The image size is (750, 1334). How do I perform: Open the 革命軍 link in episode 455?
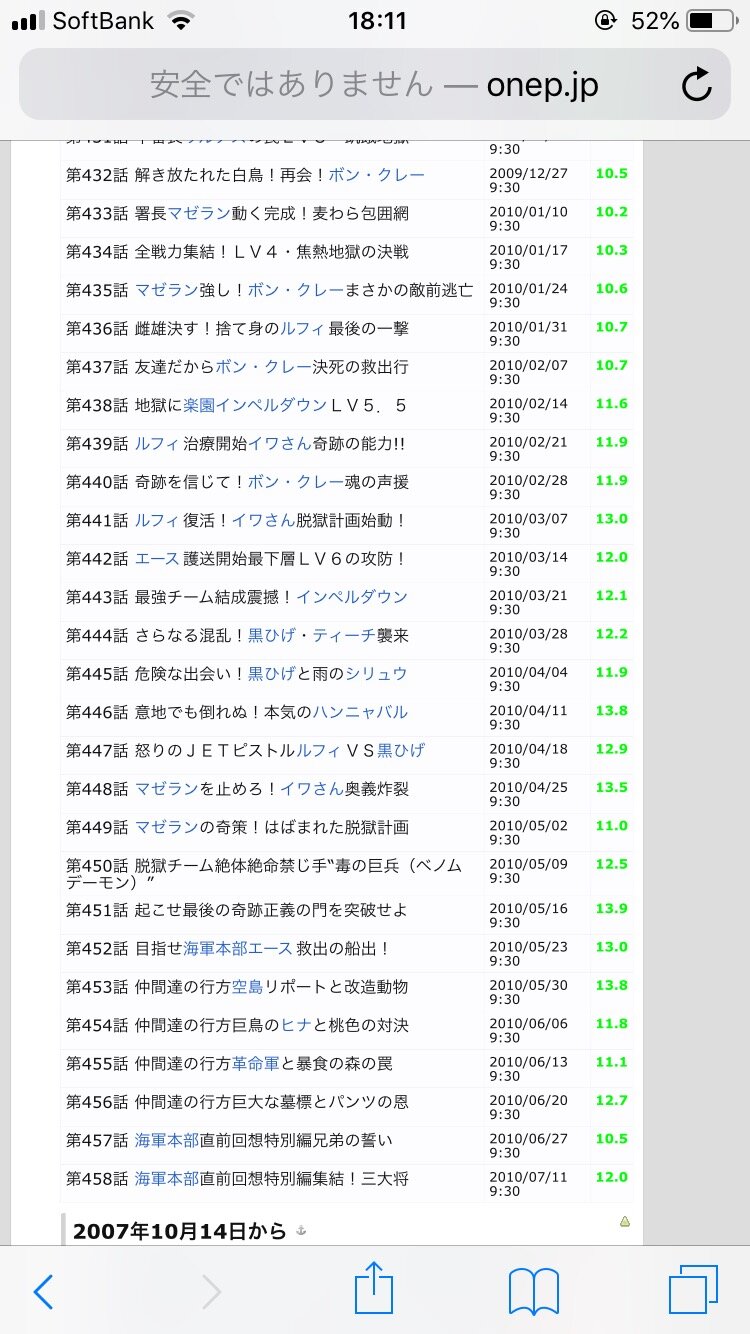pyautogui.click(x=255, y=1063)
